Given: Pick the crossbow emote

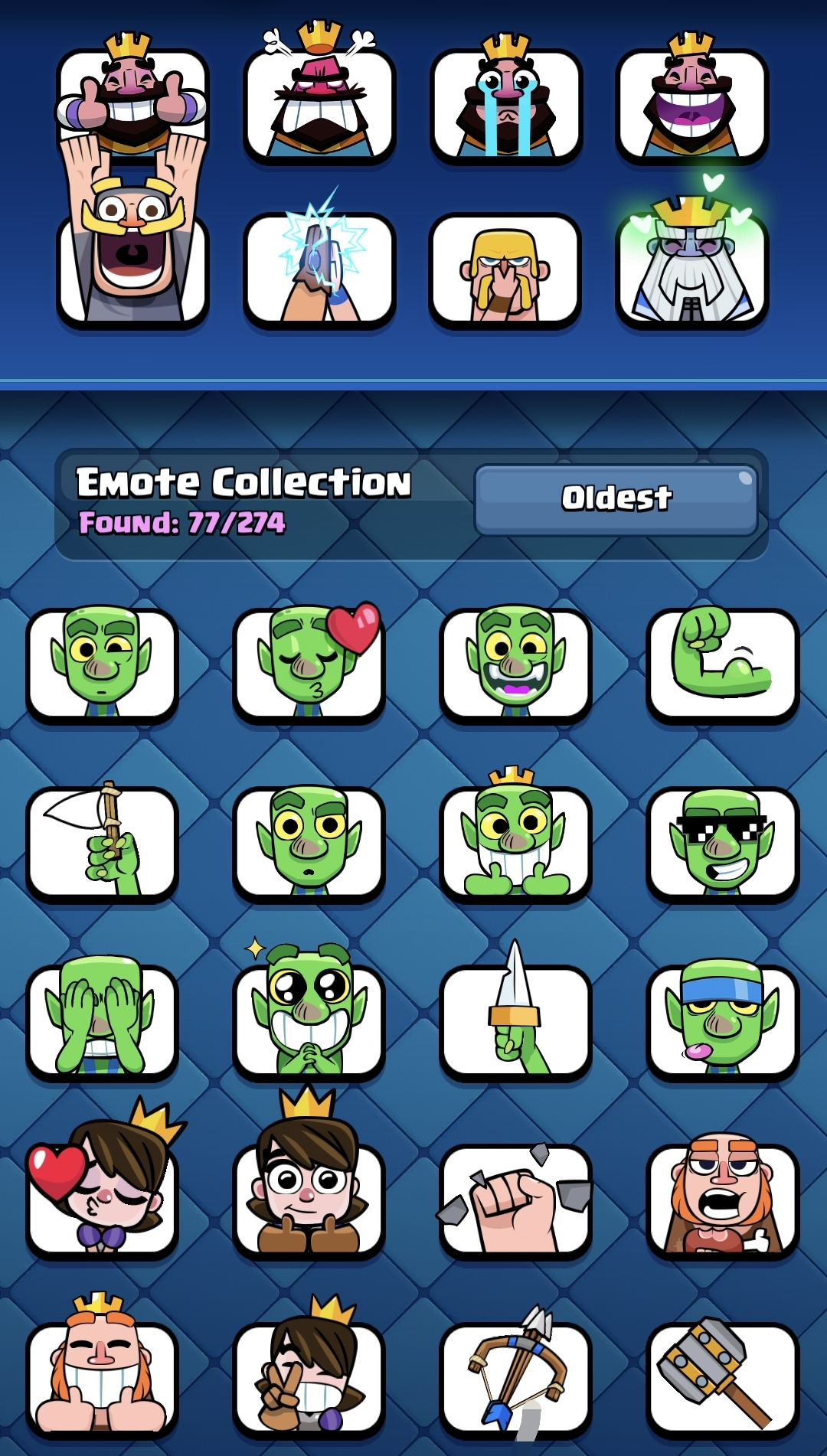Looking at the screenshot, I should pos(515,1378).
